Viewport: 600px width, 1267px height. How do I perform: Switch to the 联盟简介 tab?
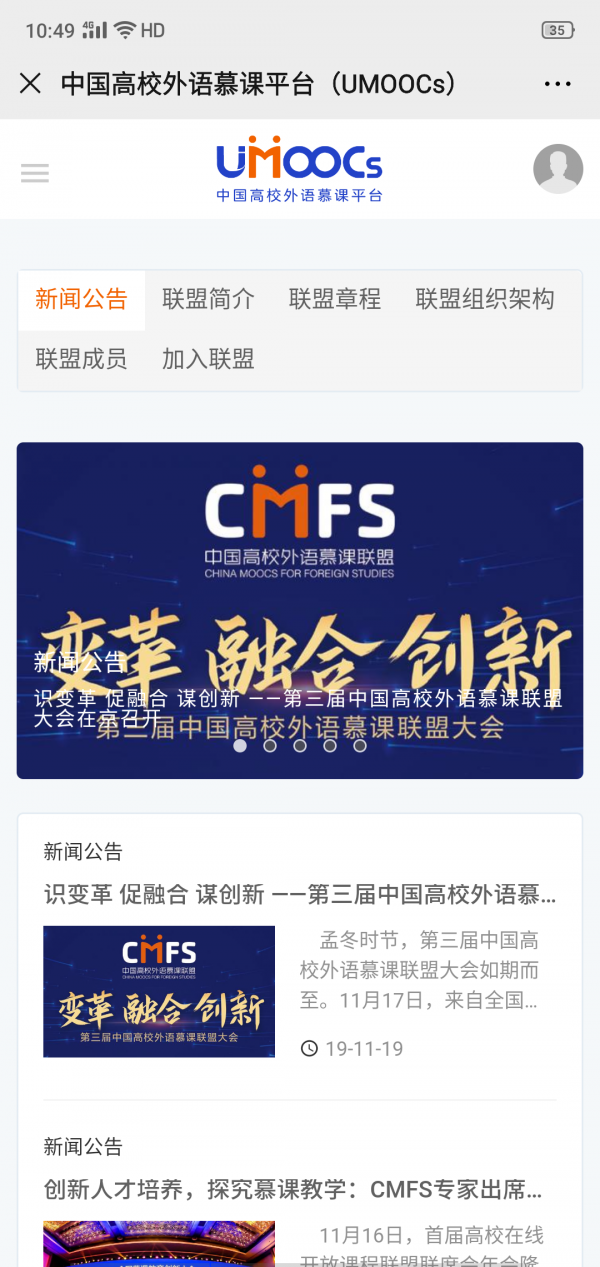(x=208, y=299)
